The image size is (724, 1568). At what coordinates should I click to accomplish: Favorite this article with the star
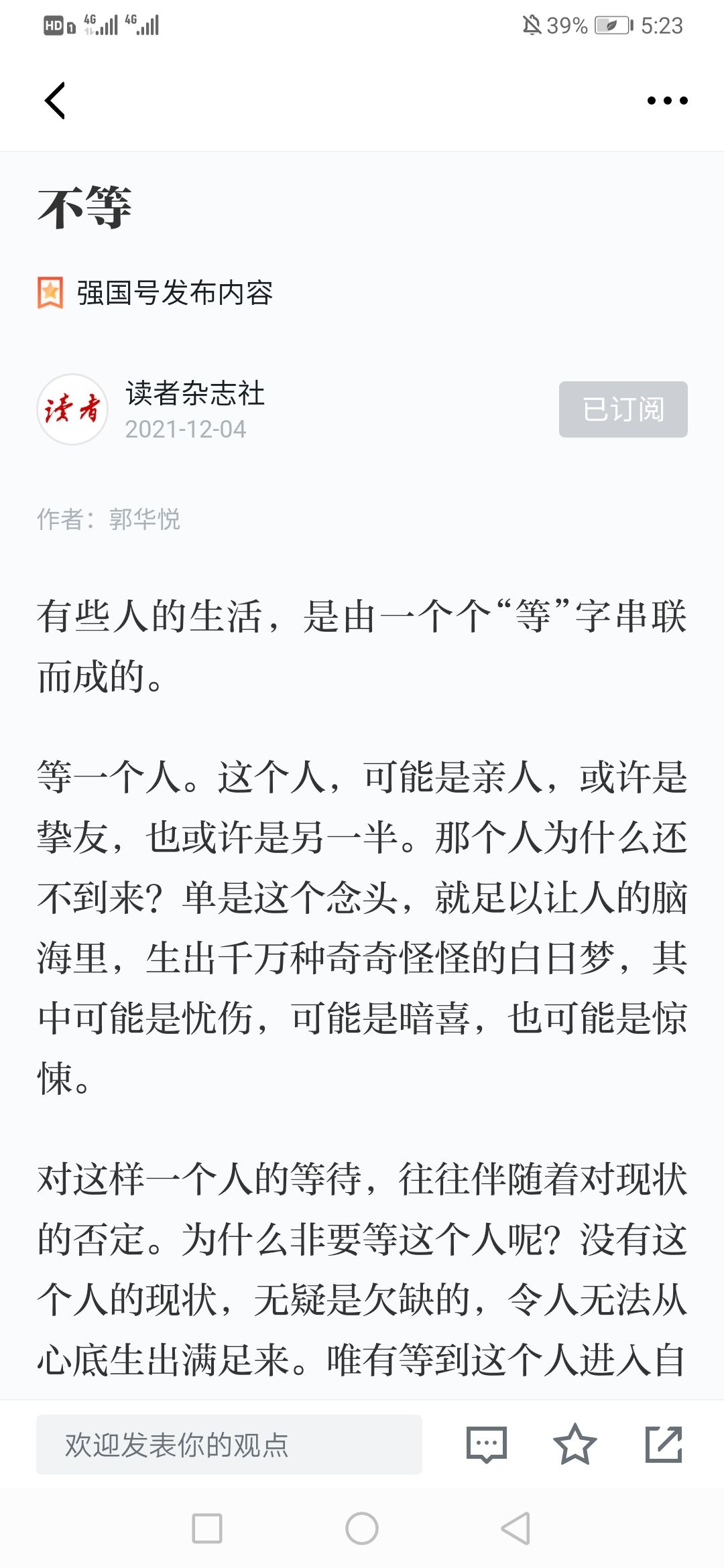[575, 1445]
